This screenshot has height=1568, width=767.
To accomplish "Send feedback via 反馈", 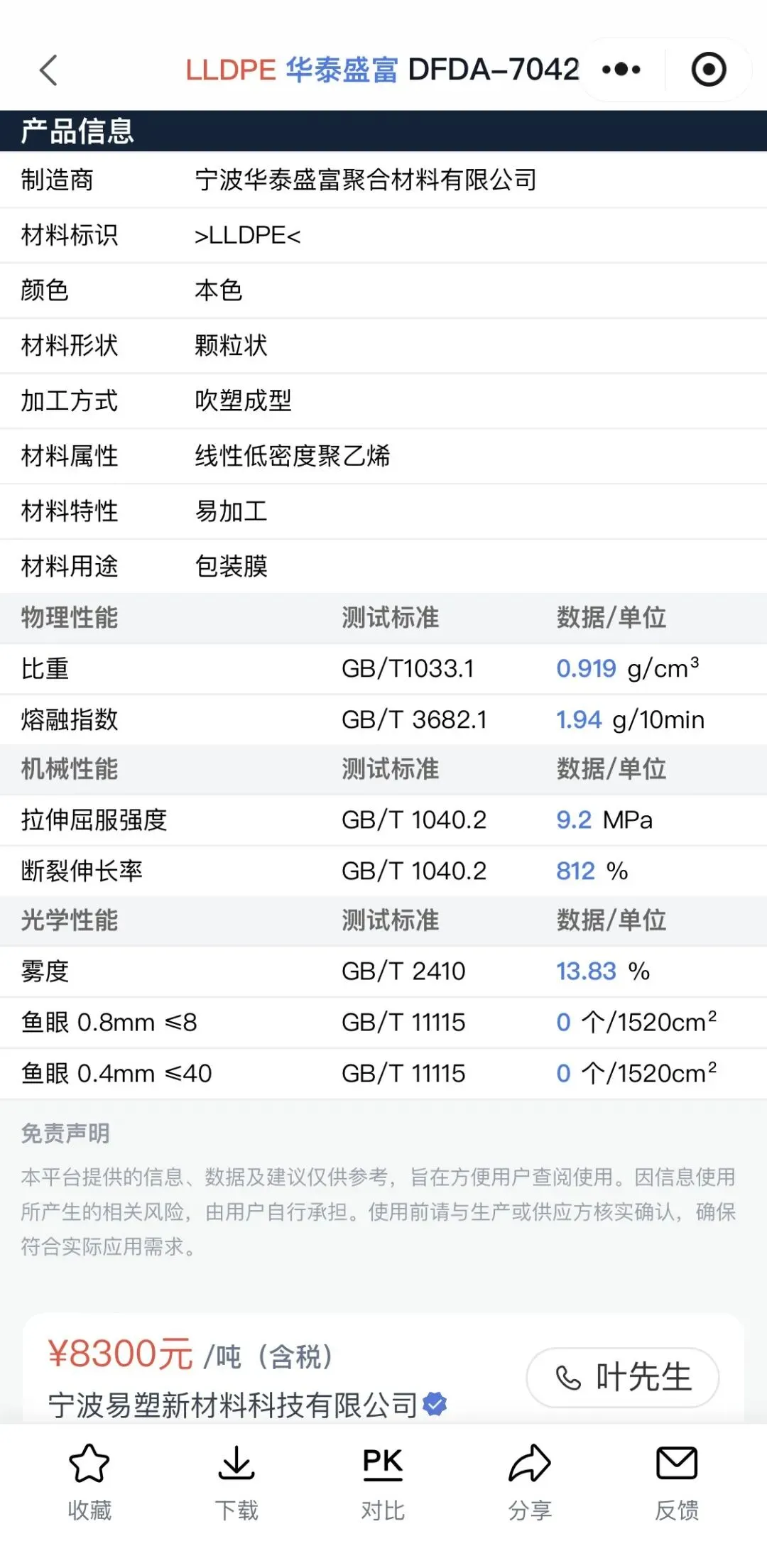I will pyautogui.click(x=677, y=1481).
